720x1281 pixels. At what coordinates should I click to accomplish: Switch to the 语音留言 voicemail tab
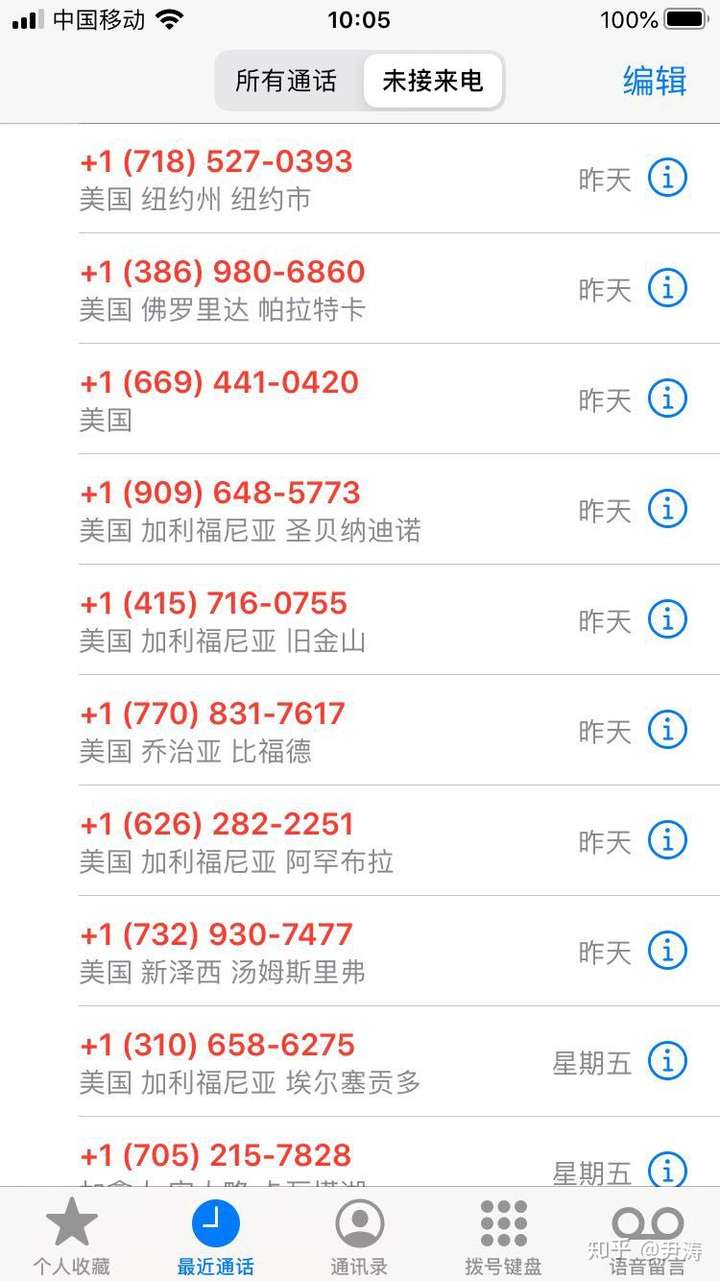click(x=647, y=1236)
